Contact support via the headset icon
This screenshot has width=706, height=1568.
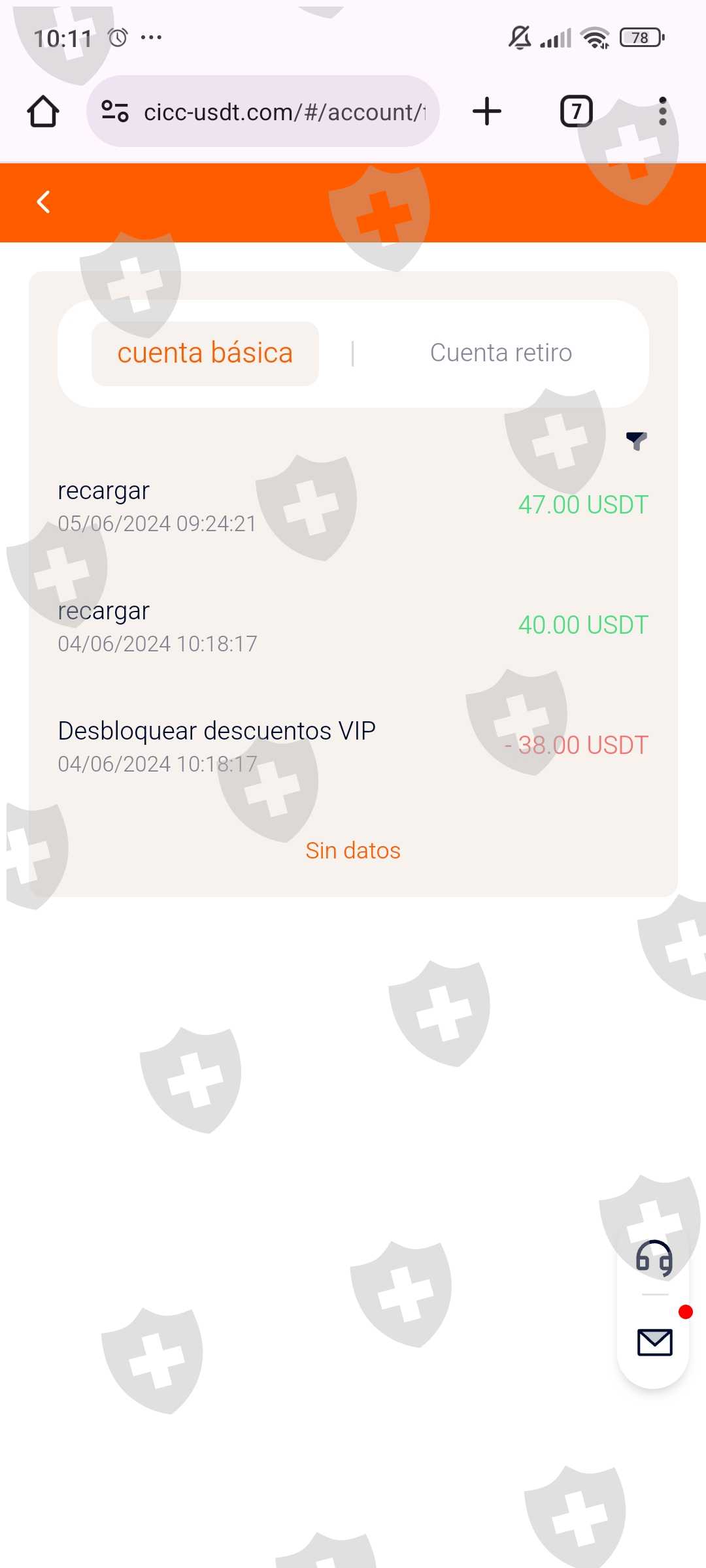[654, 1258]
